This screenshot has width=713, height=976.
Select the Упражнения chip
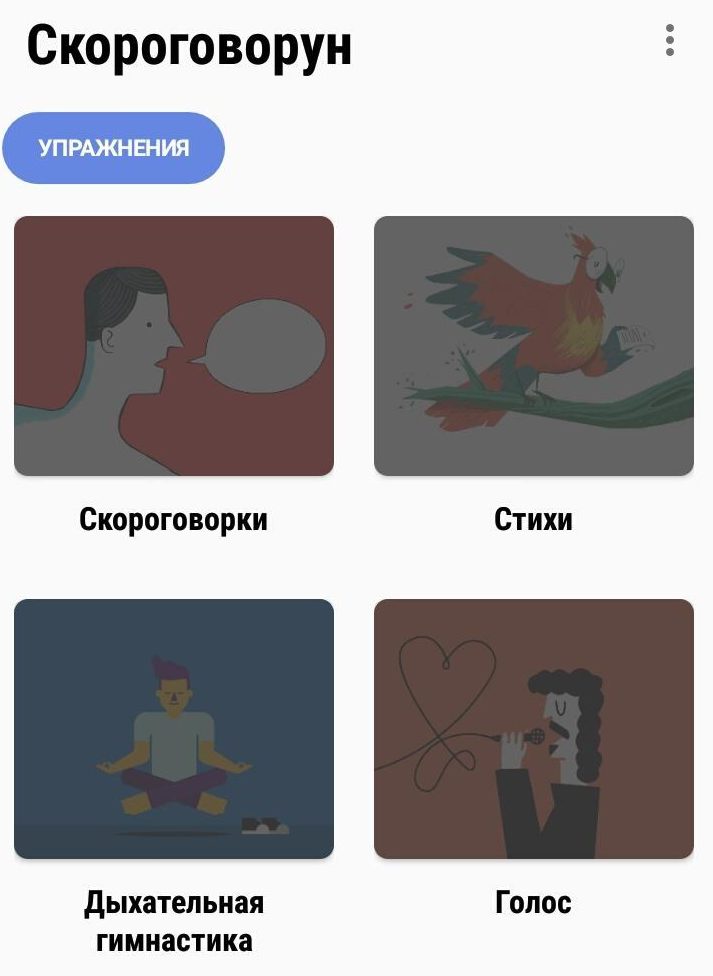(113, 148)
